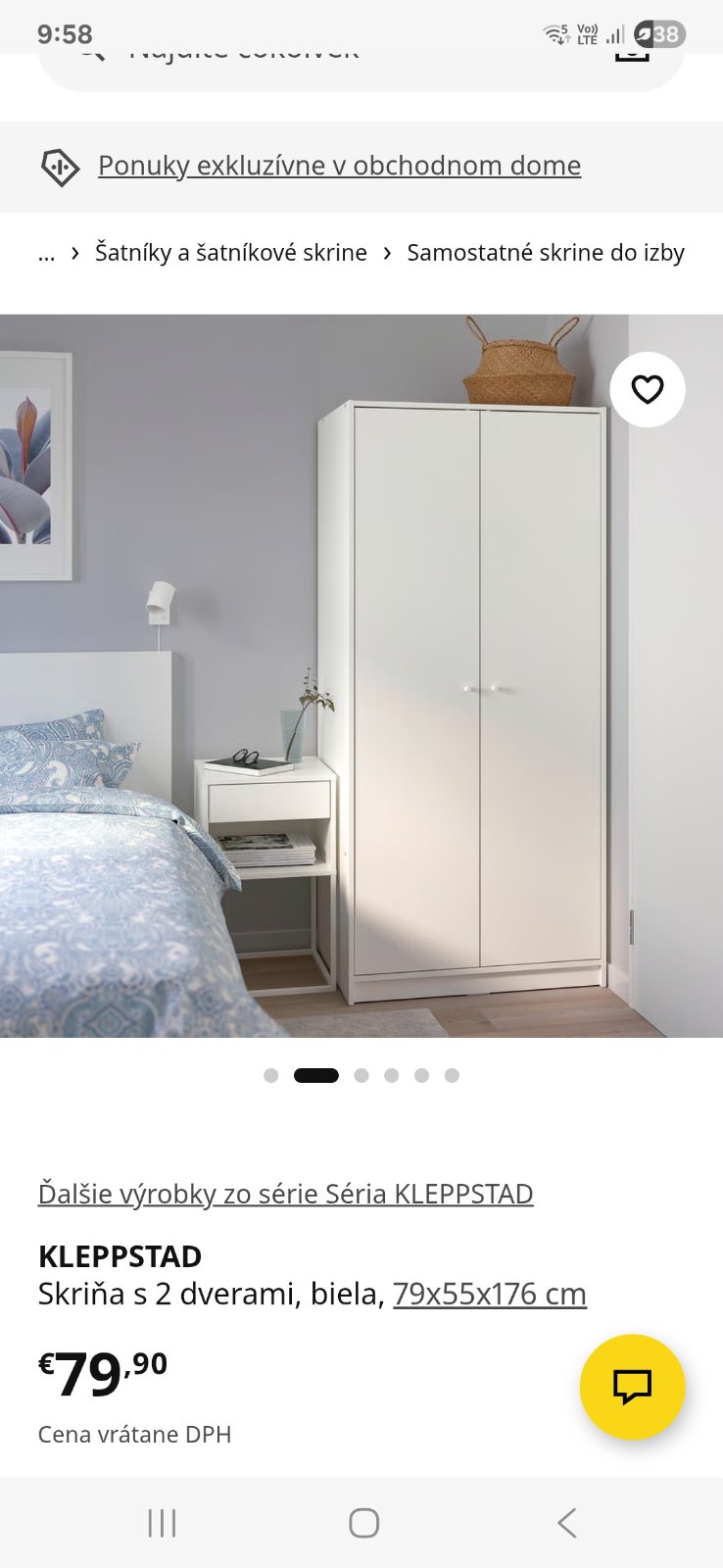
Task: Go back with the system back button
Action: pyautogui.click(x=566, y=1523)
